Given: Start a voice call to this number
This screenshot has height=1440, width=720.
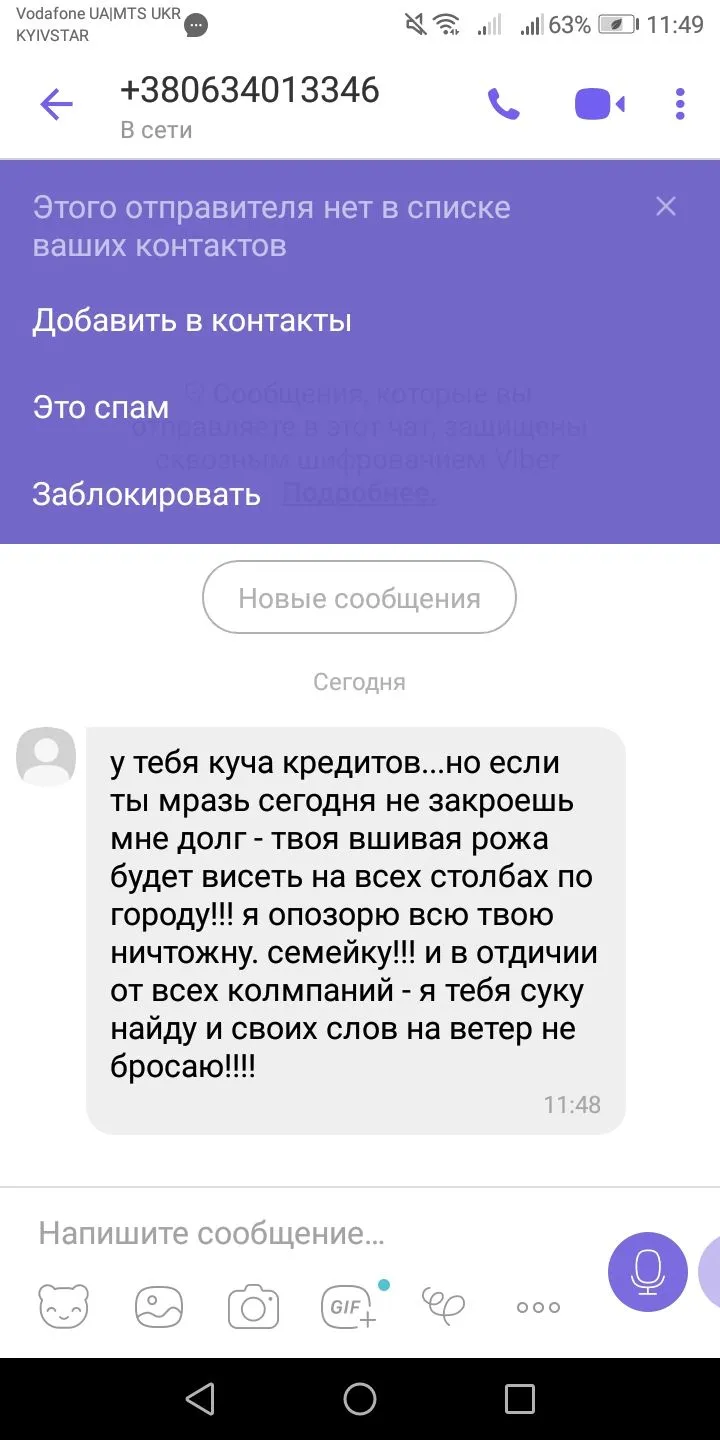Looking at the screenshot, I should (x=503, y=104).
